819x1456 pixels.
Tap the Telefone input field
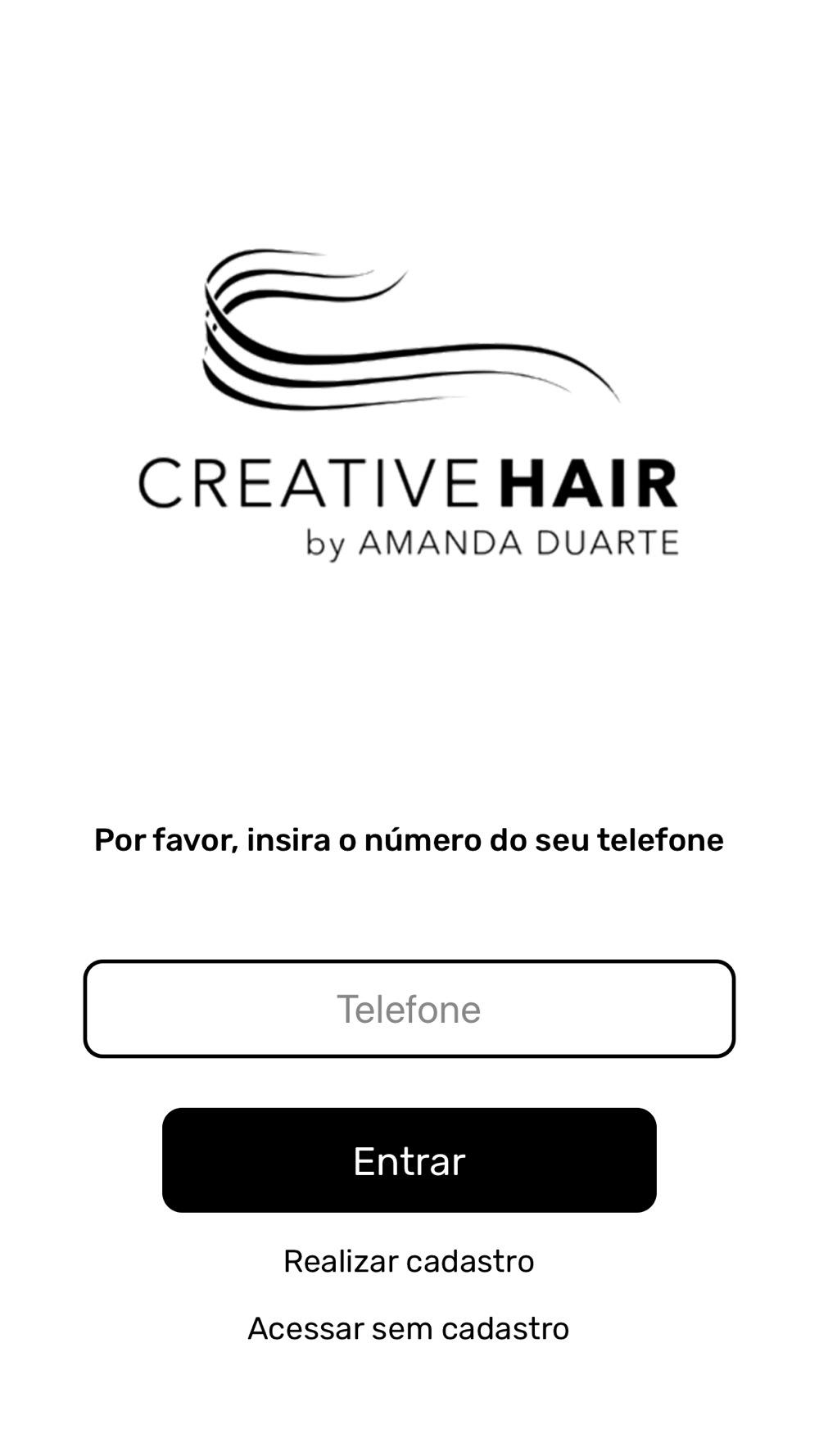pos(409,1009)
